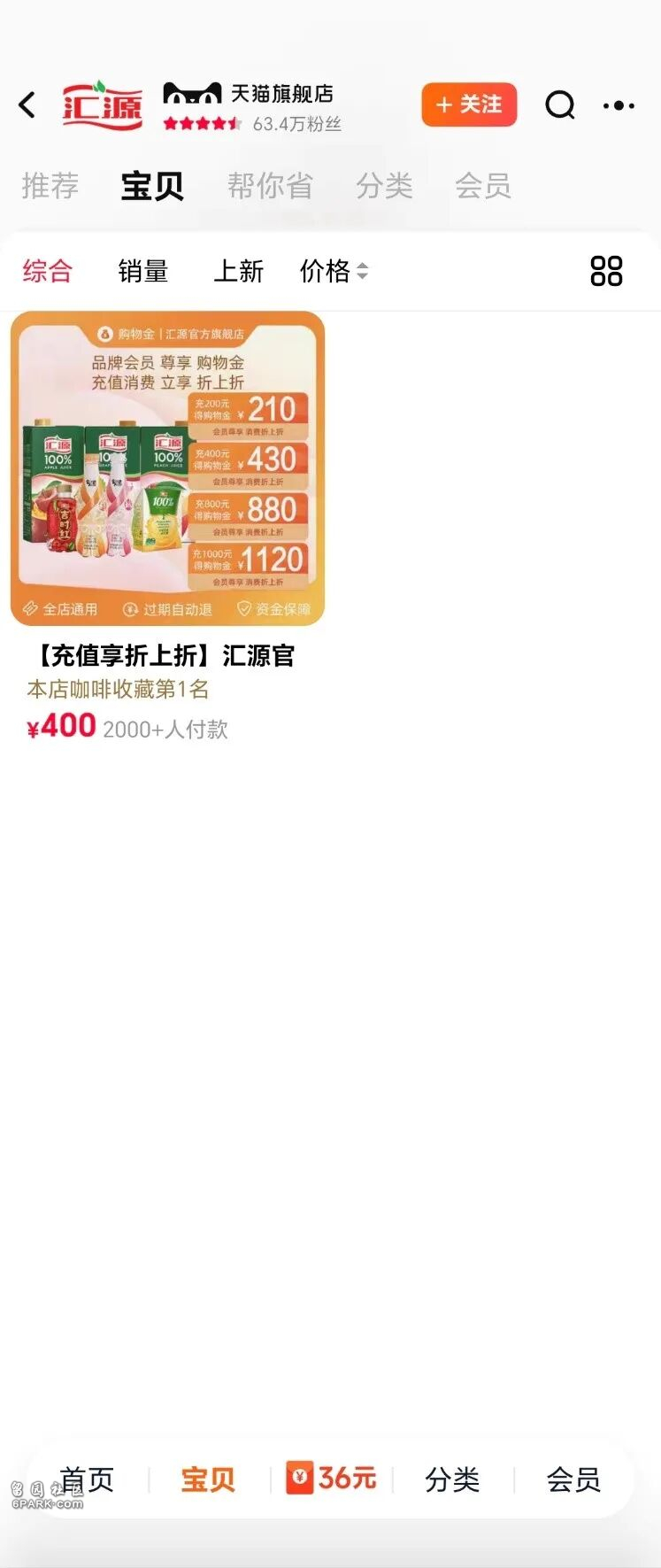Toggle the grid layout view icon
This screenshot has height=1568, width=661.
(x=606, y=271)
